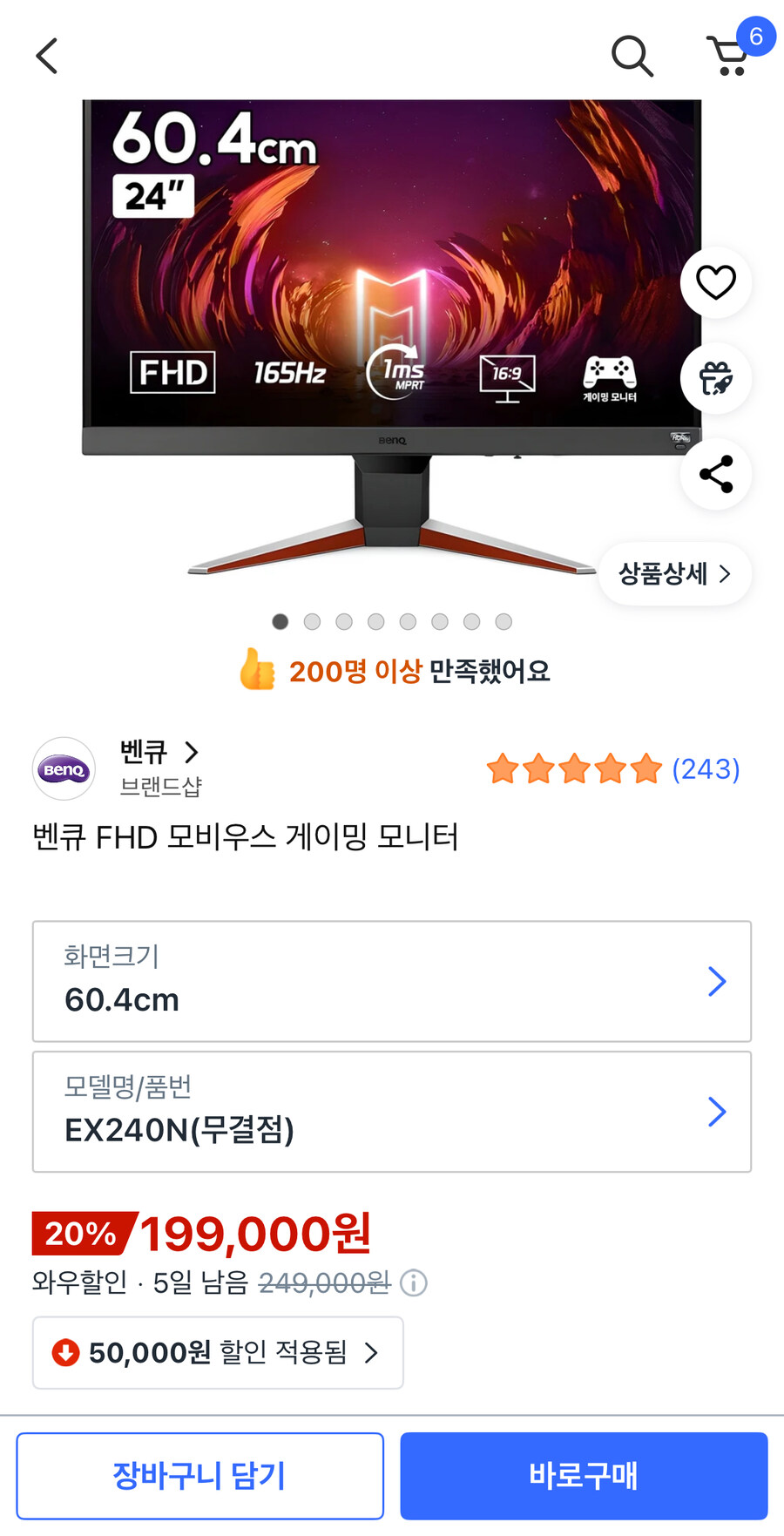Tap the monitor product image
784x1536 pixels.
click(392, 340)
